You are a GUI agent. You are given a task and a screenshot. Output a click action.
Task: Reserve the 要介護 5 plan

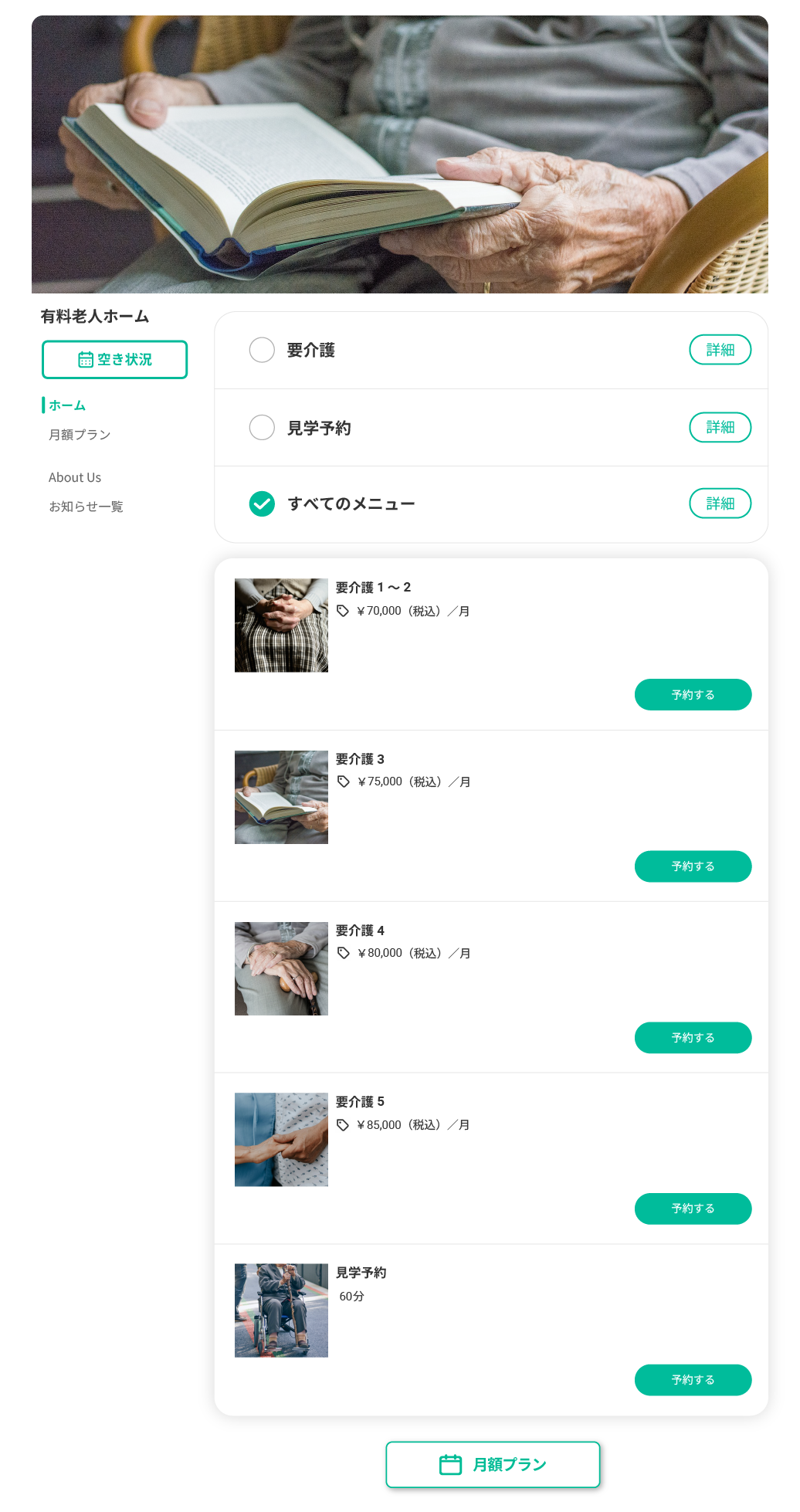pyautogui.click(x=693, y=1209)
